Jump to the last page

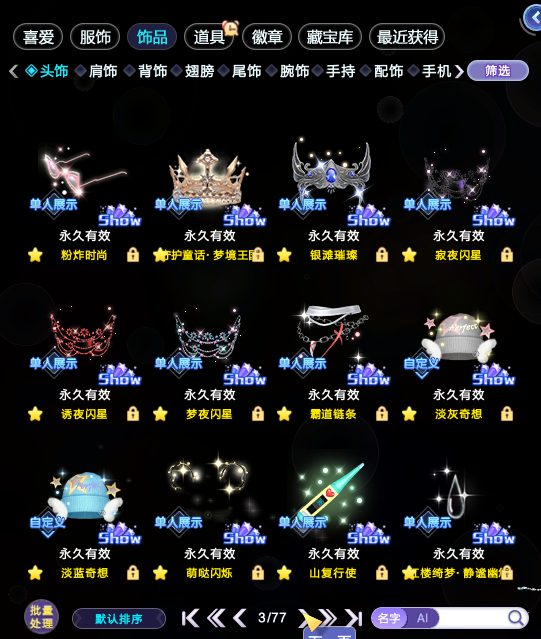click(354, 618)
